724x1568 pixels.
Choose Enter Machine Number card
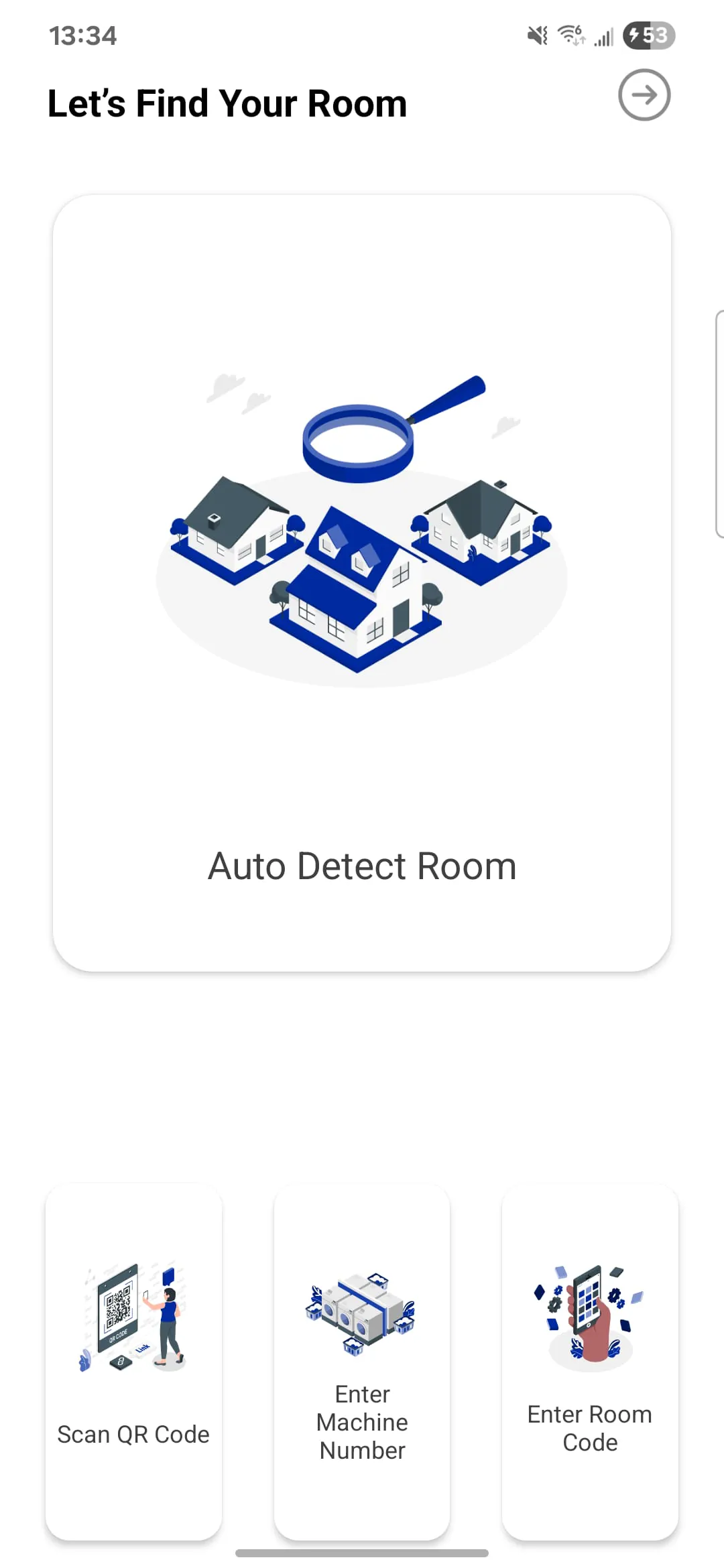point(362,1360)
